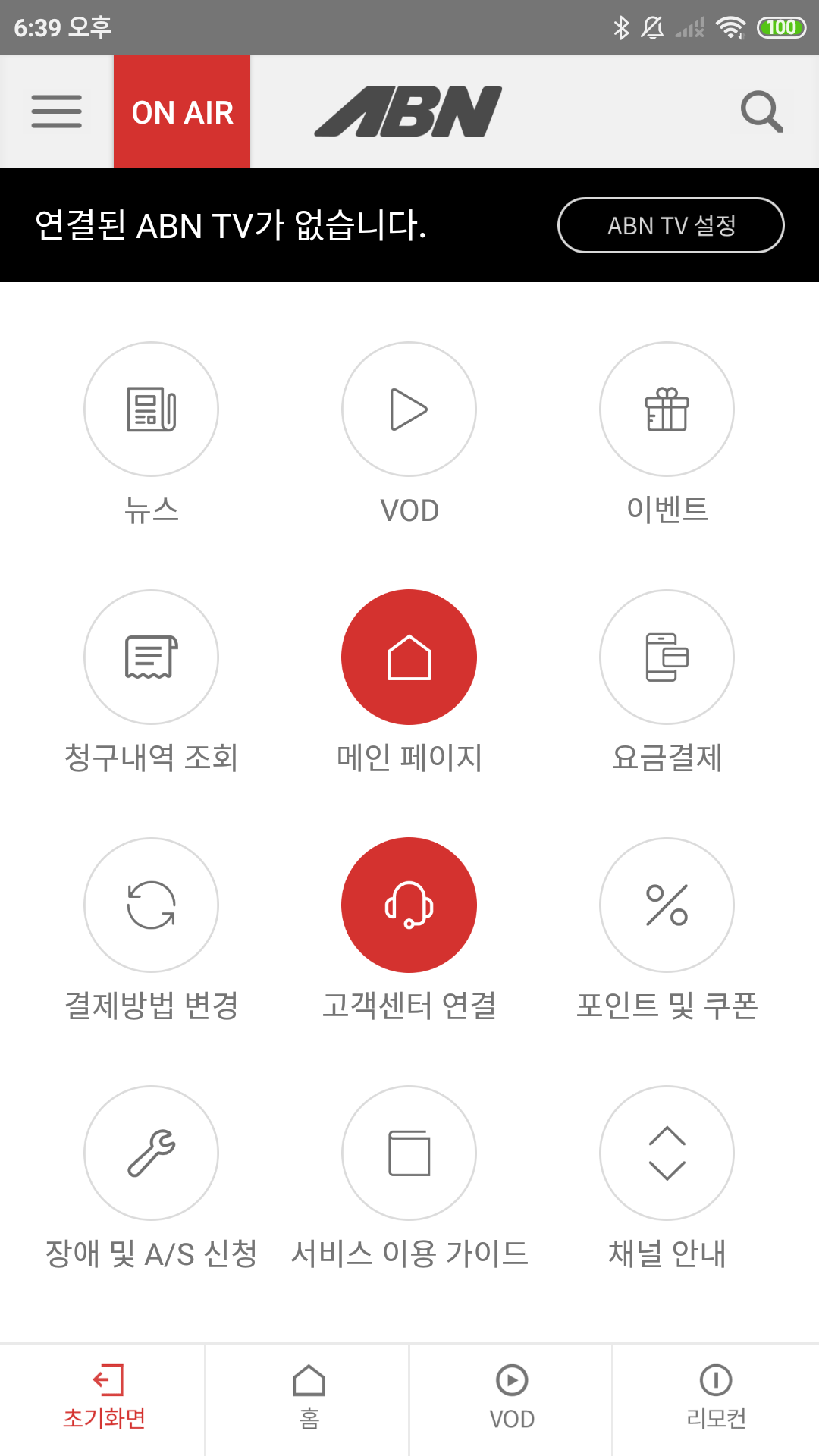
Task: Open the 이벤트 page
Action: [x=667, y=409]
